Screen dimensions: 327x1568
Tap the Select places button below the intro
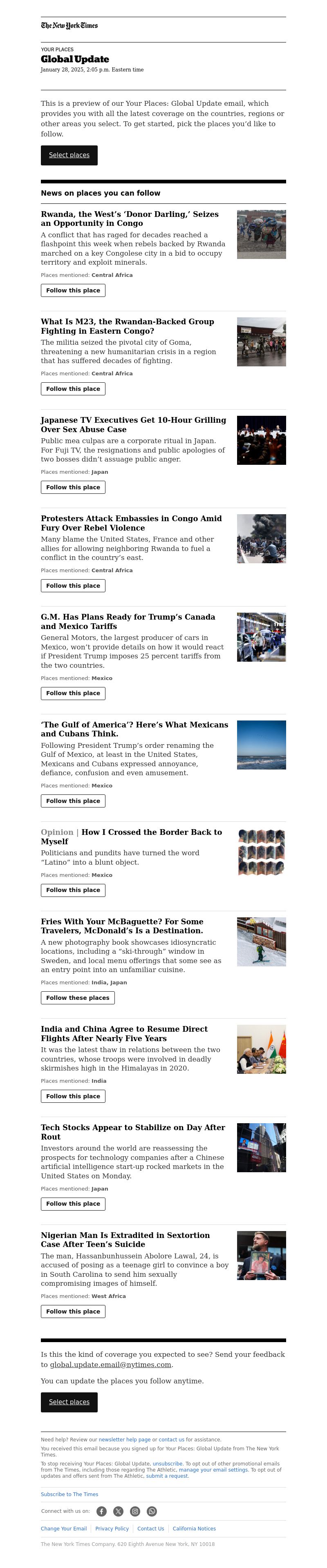point(69,155)
